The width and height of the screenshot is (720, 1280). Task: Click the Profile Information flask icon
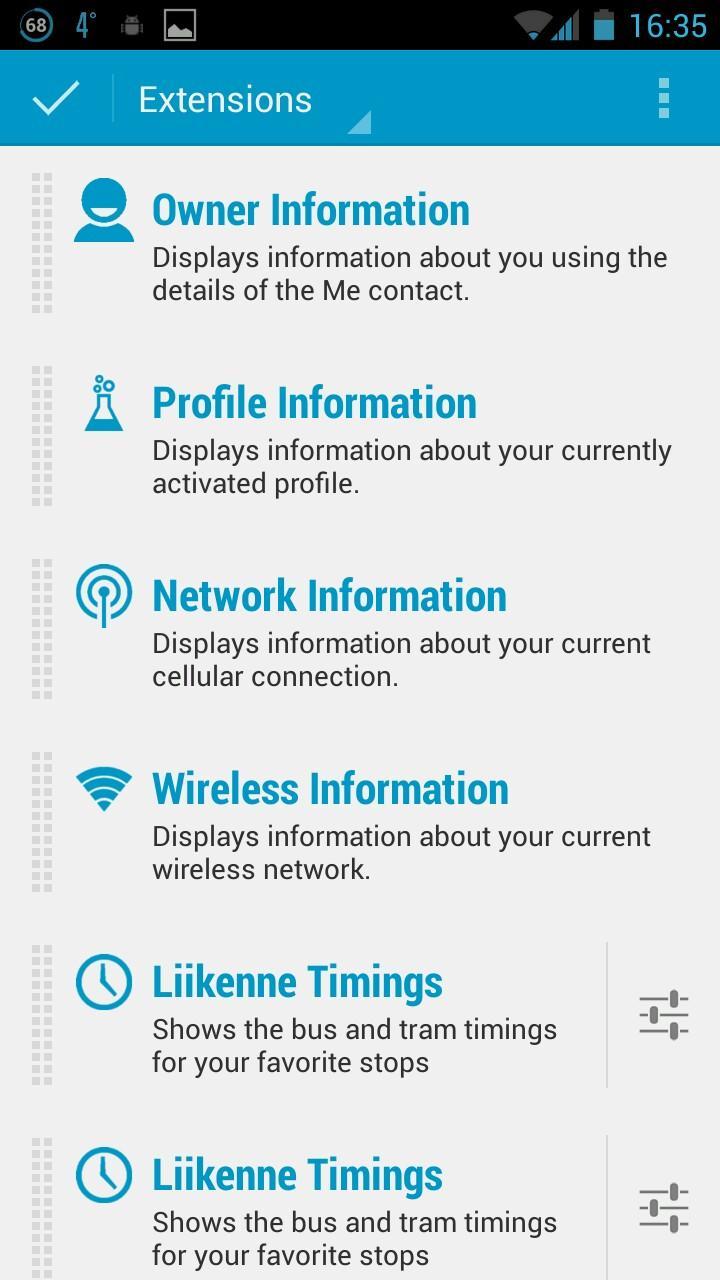point(103,400)
